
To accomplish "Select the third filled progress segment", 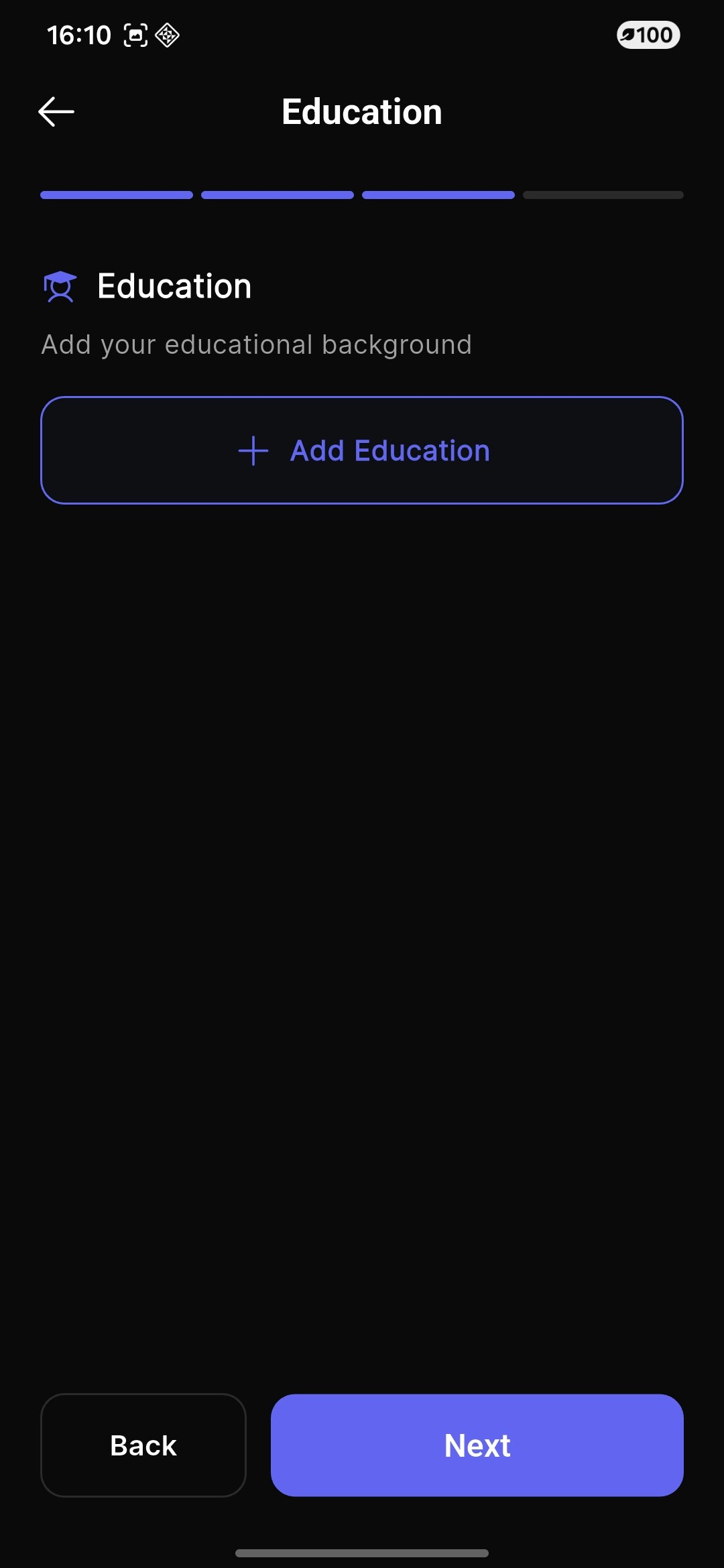I will point(438,194).
